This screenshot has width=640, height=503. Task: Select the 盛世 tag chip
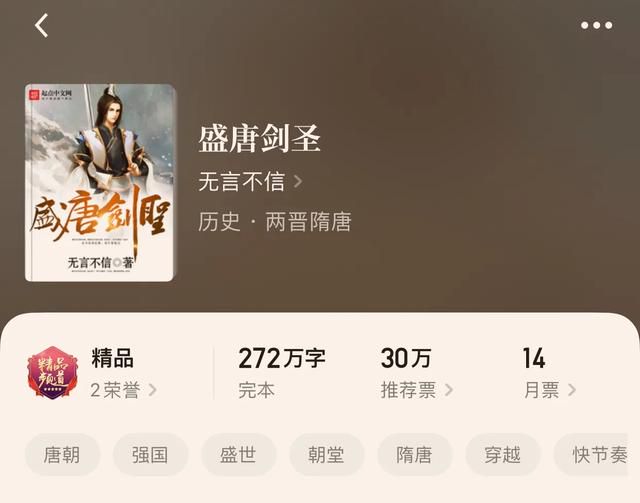[x=238, y=455]
